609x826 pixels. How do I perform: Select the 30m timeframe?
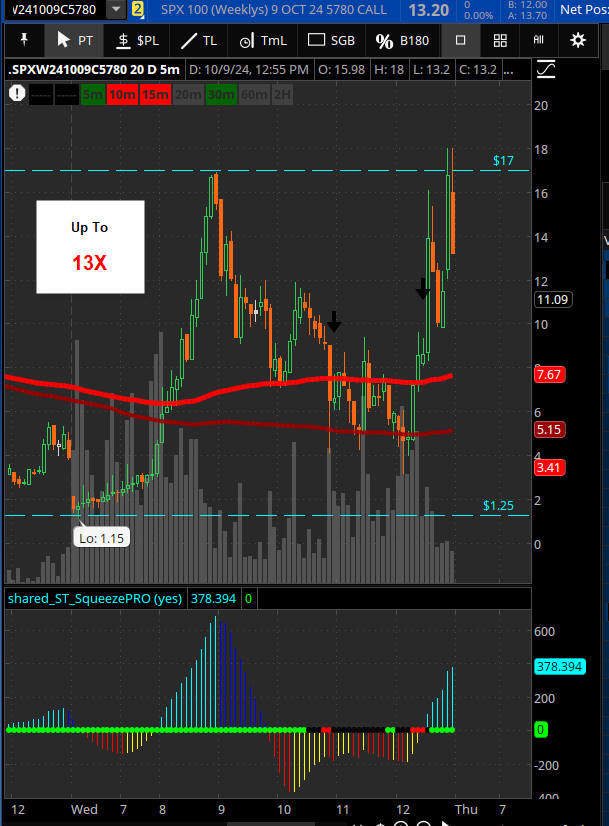coord(215,93)
